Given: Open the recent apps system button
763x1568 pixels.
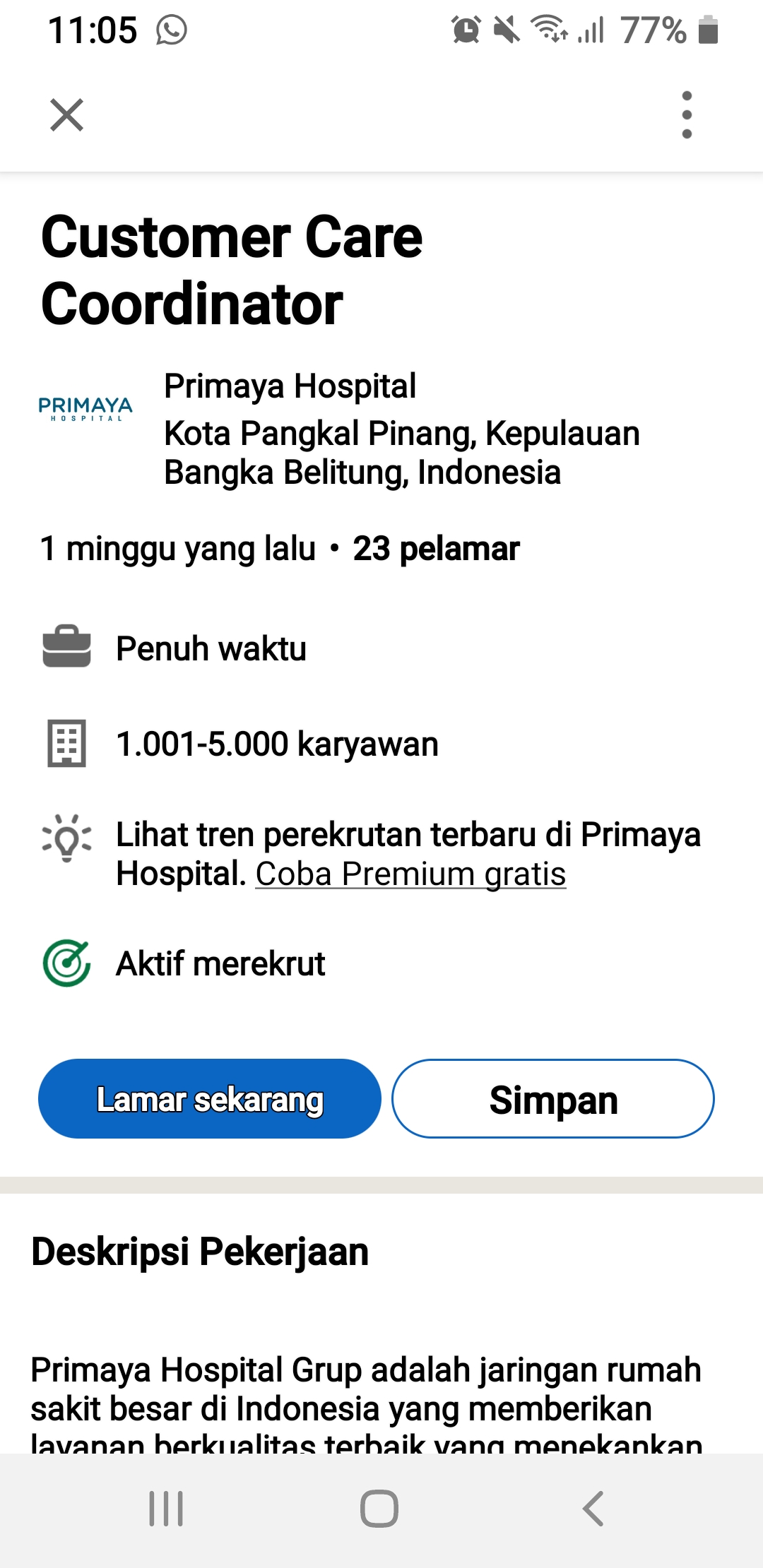Looking at the screenshot, I should tap(167, 1509).
